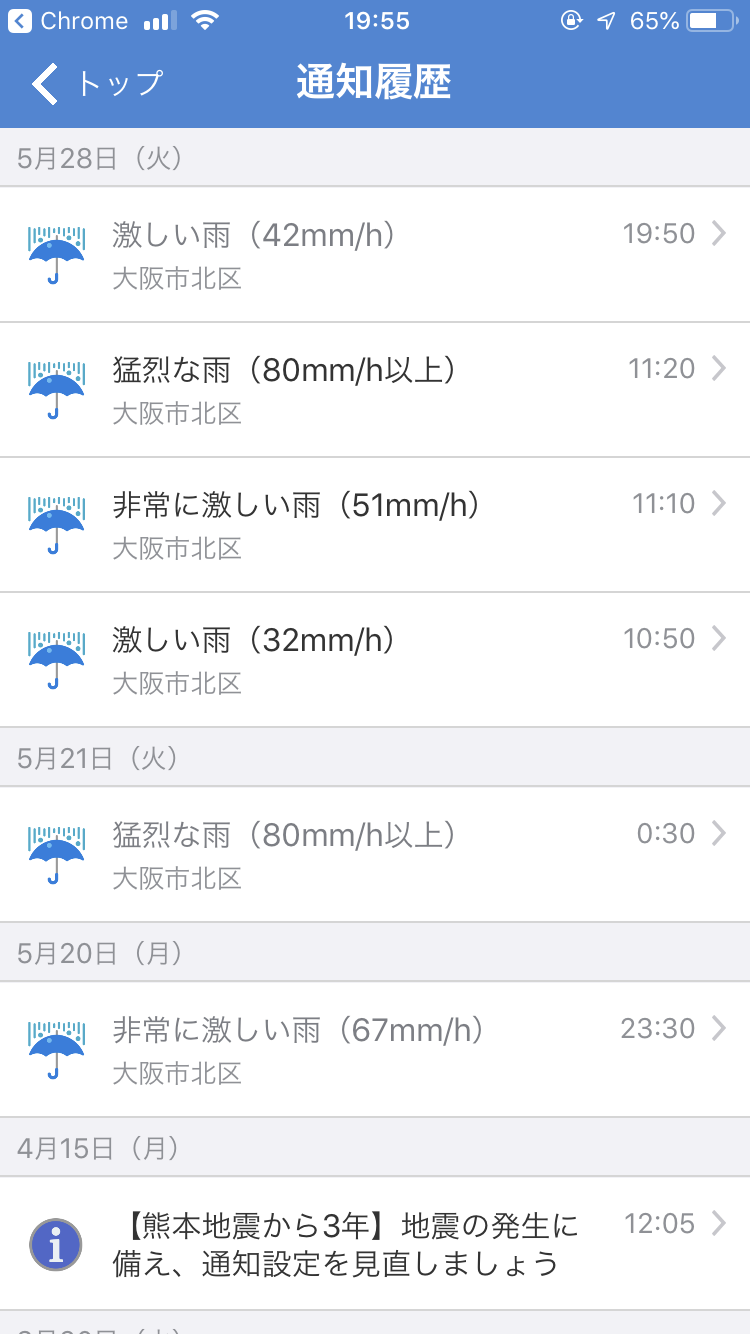View 非常に激しい雨 51mm/h notification
This screenshot has width=750, height=1334.
pos(375,524)
